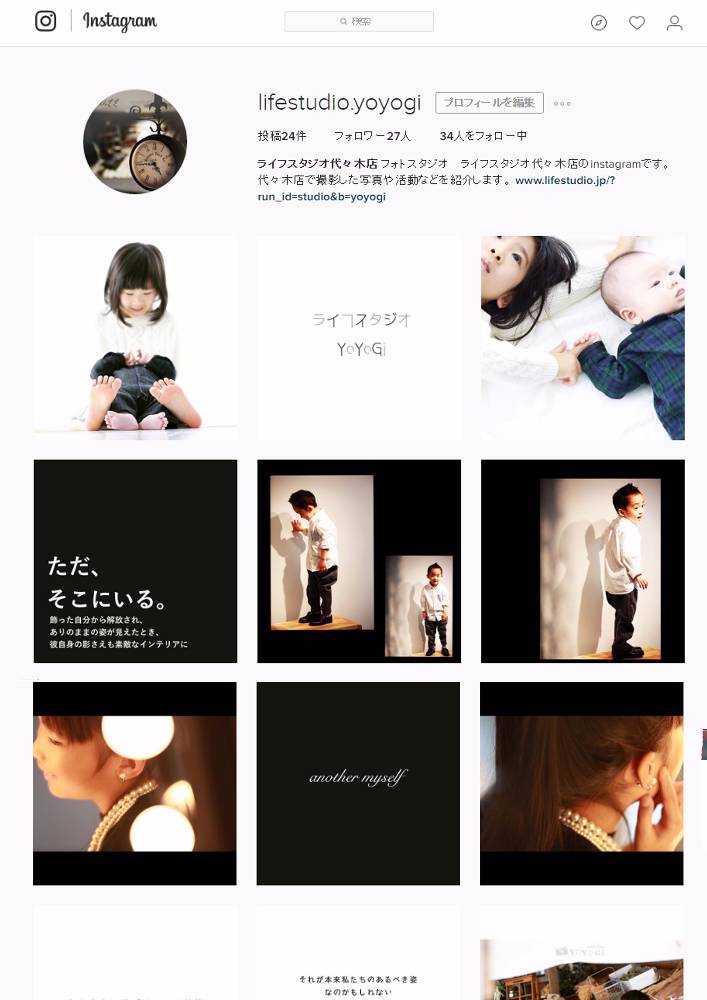707x1000 pixels.
Task: Open the post with girl and baby
Action: [583, 338]
